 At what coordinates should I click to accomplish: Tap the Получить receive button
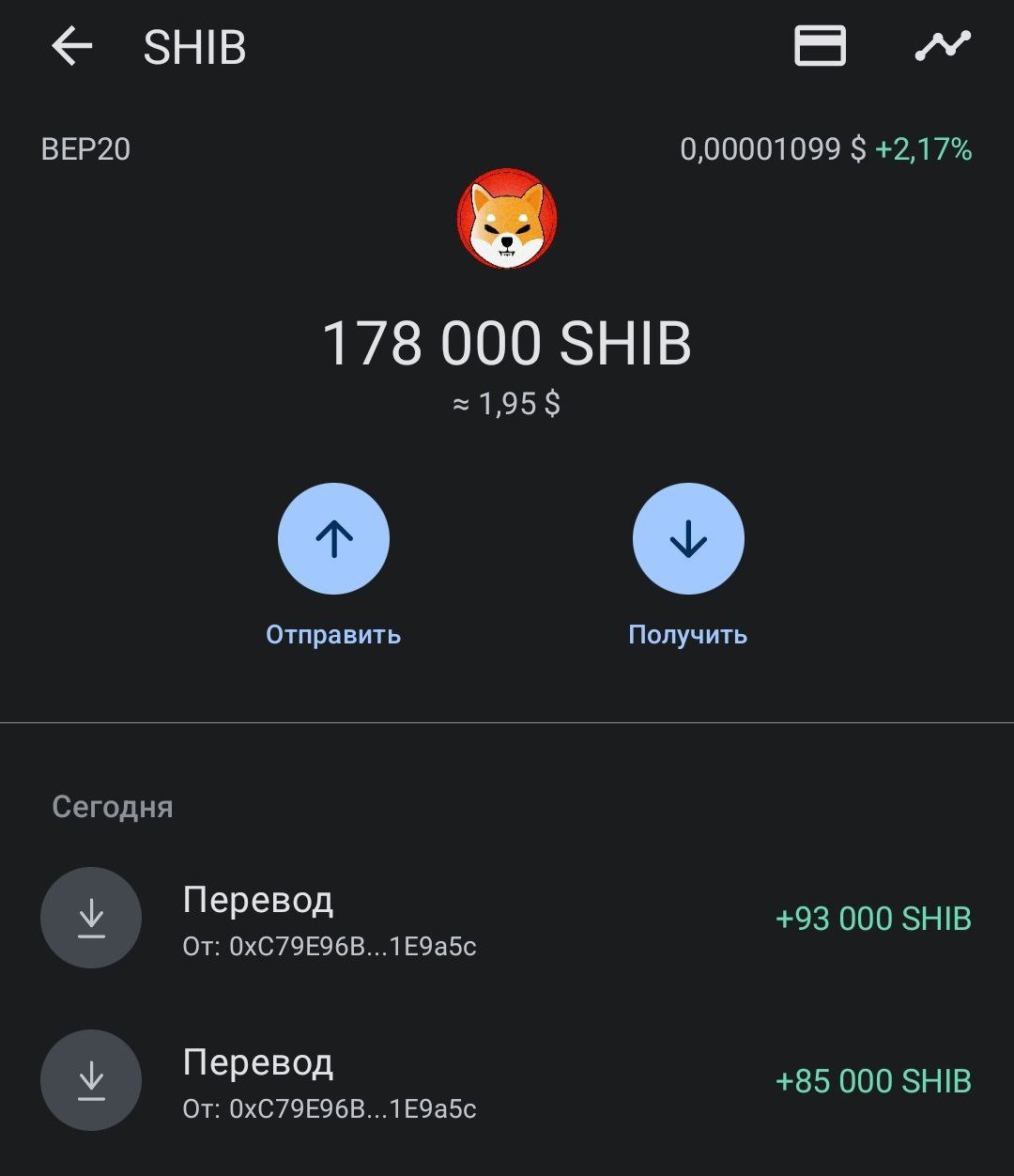click(688, 539)
